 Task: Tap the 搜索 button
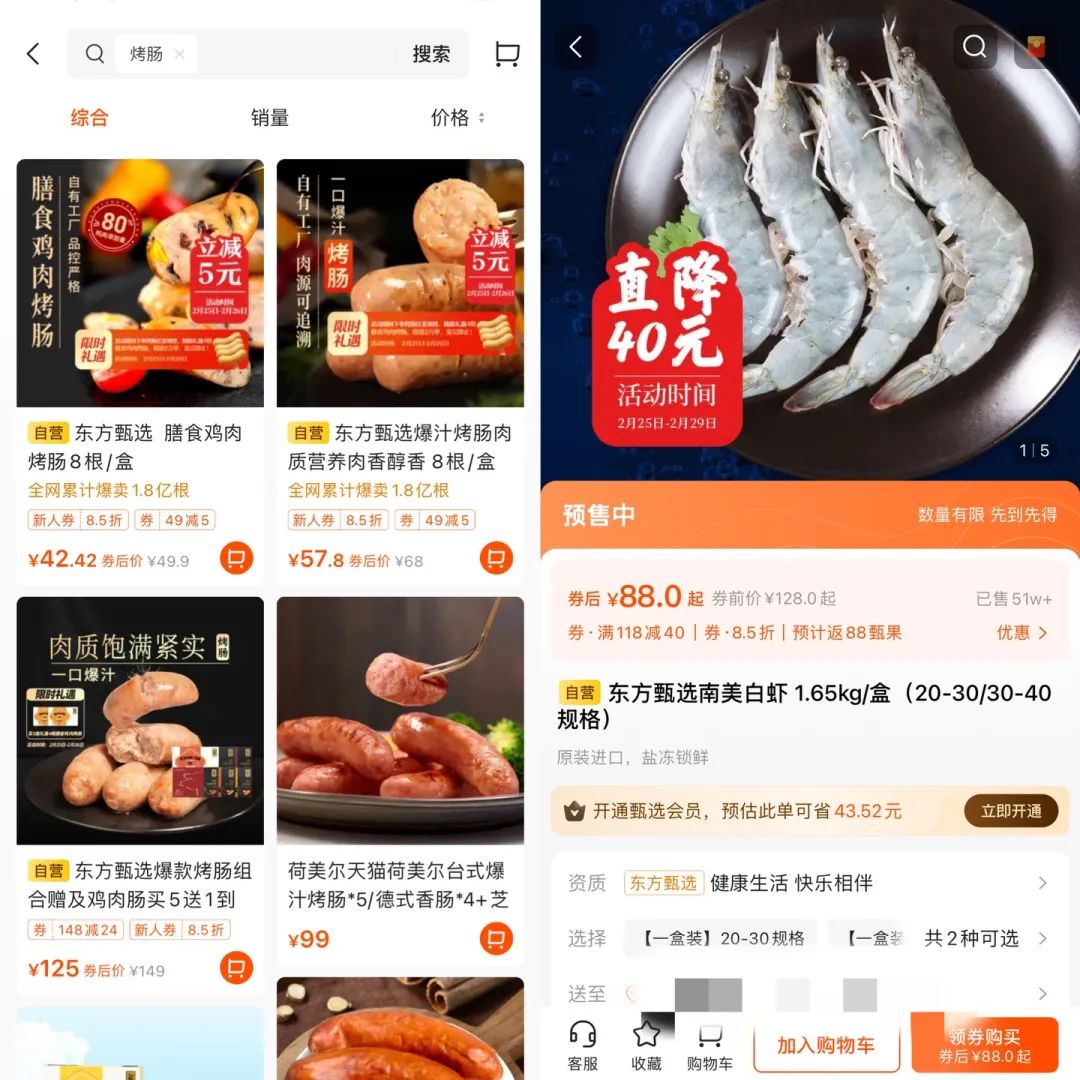(431, 54)
